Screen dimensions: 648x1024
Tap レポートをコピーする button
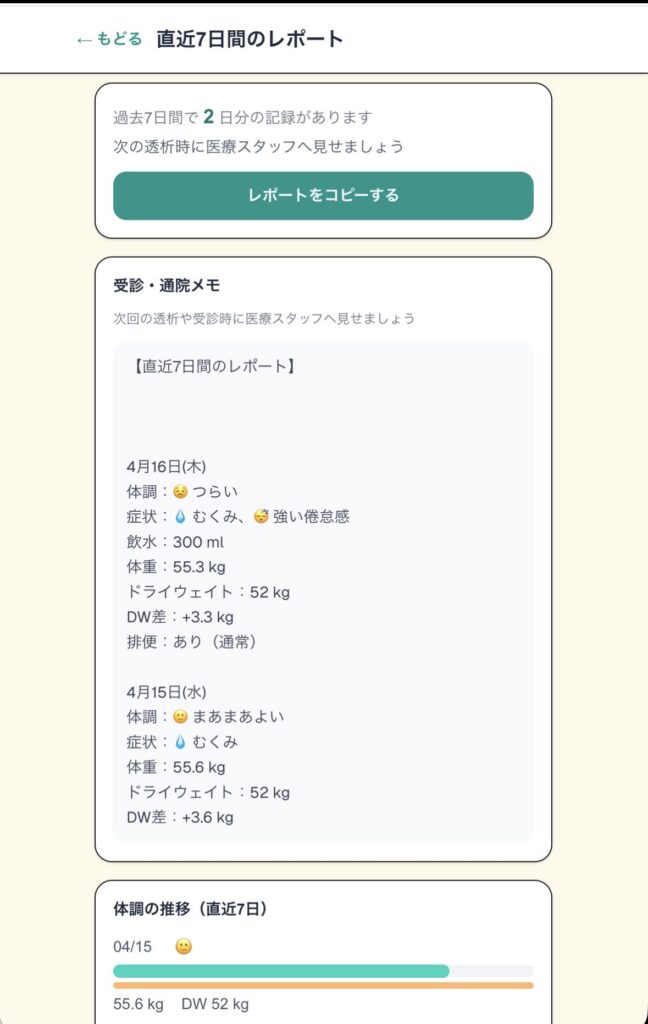(323, 195)
